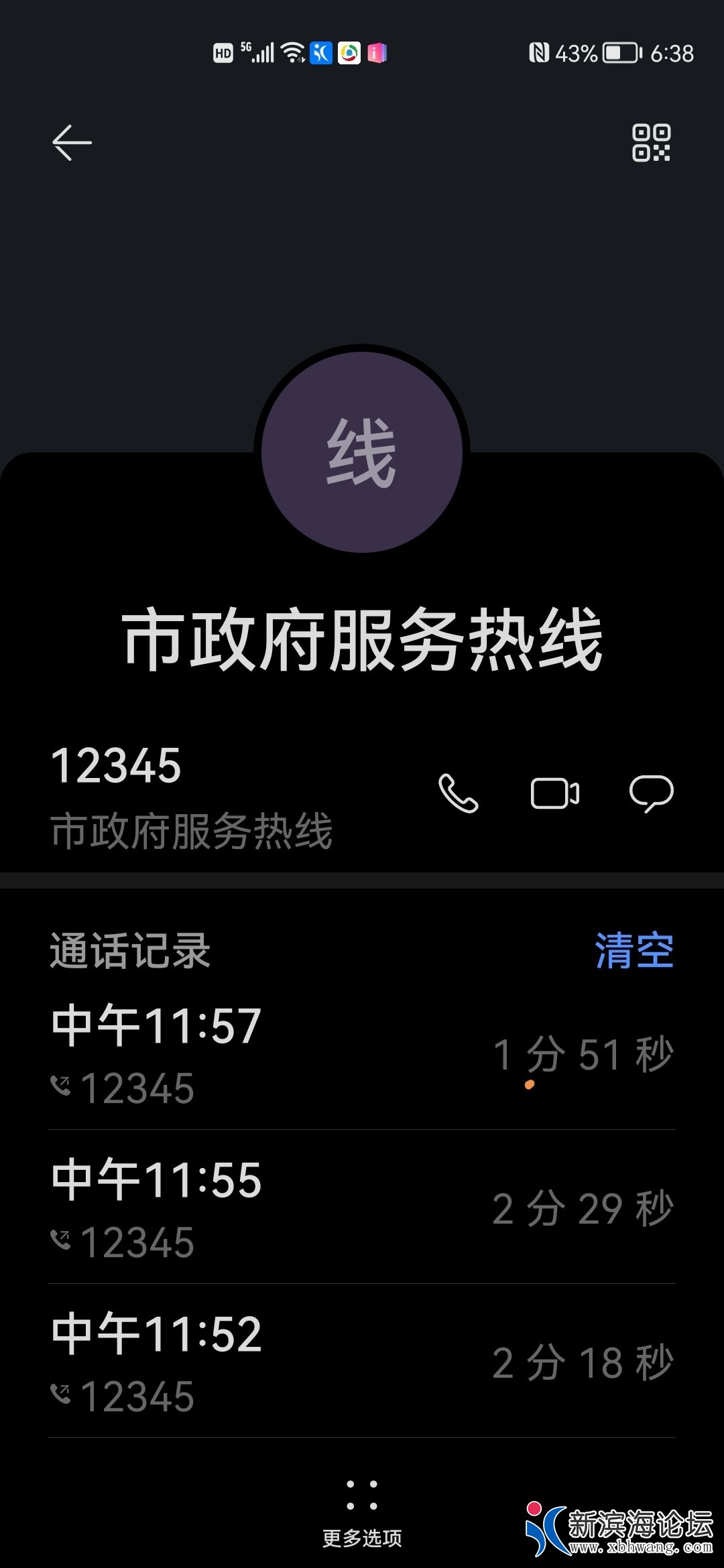Open the 中午11:57 call record
This screenshot has width=724, height=1568.
click(x=362, y=1055)
